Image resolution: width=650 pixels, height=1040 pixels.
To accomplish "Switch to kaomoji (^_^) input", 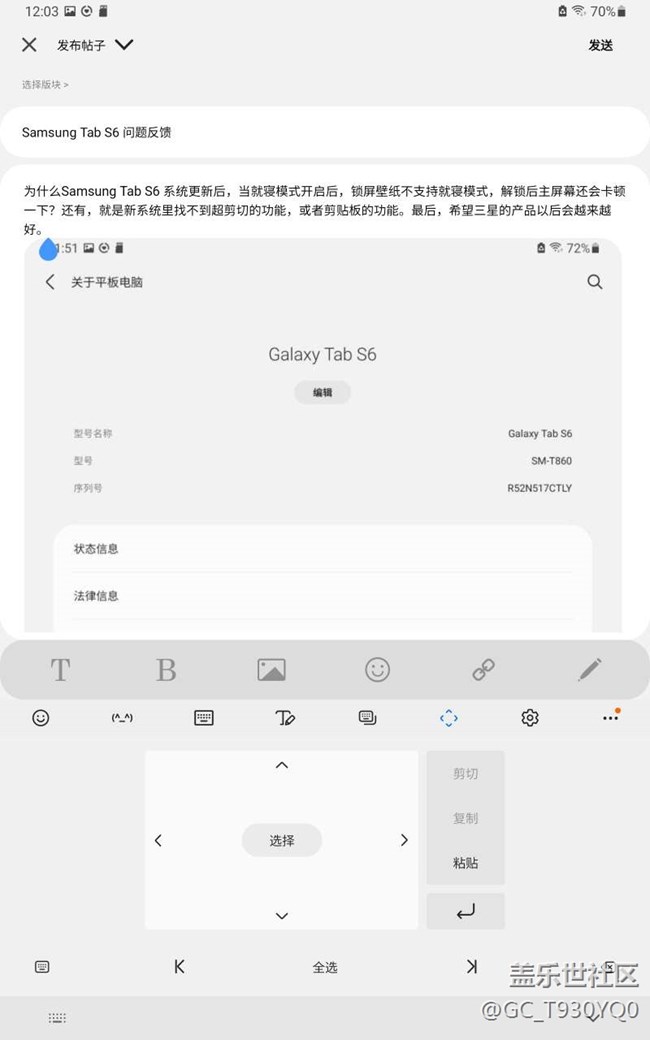I will click(122, 718).
